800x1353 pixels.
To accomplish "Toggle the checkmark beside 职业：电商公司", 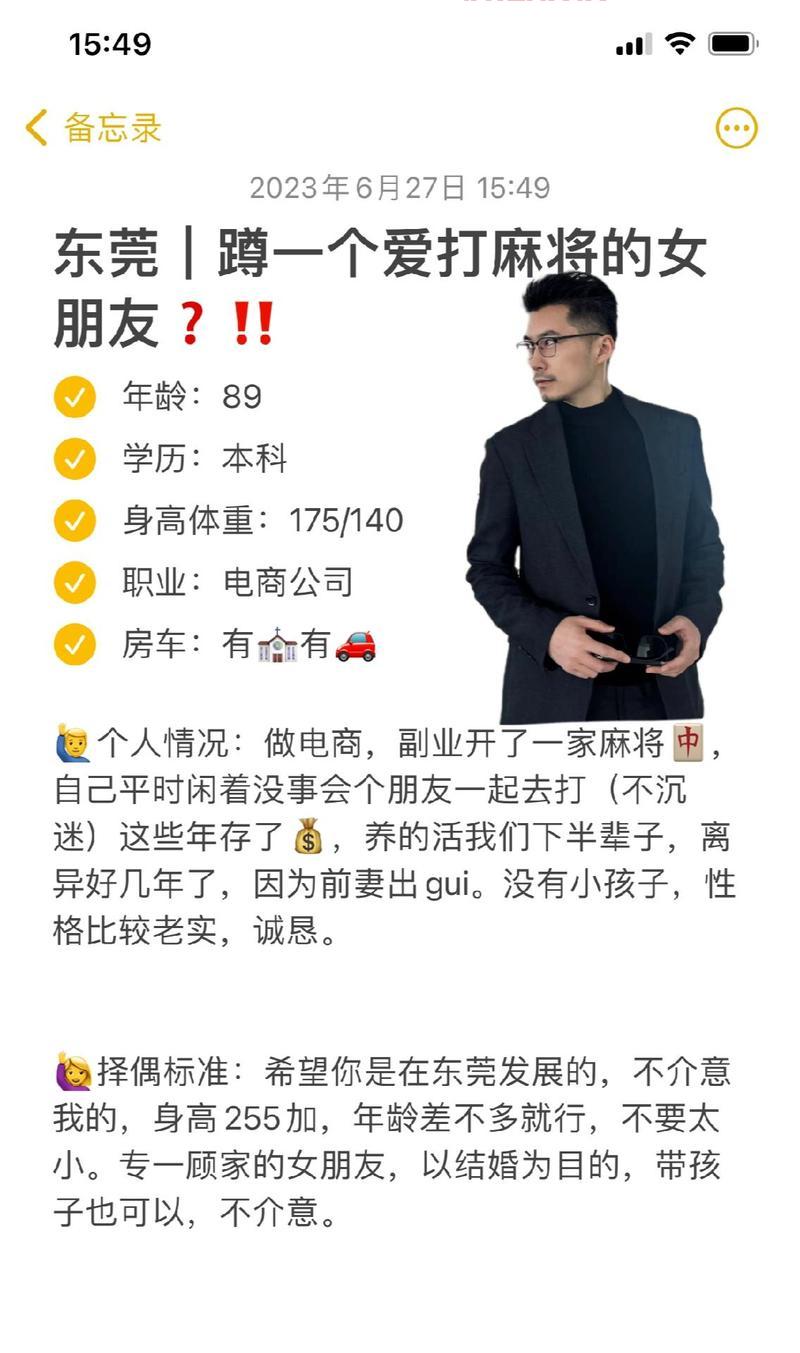I will [x=74, y=581].
